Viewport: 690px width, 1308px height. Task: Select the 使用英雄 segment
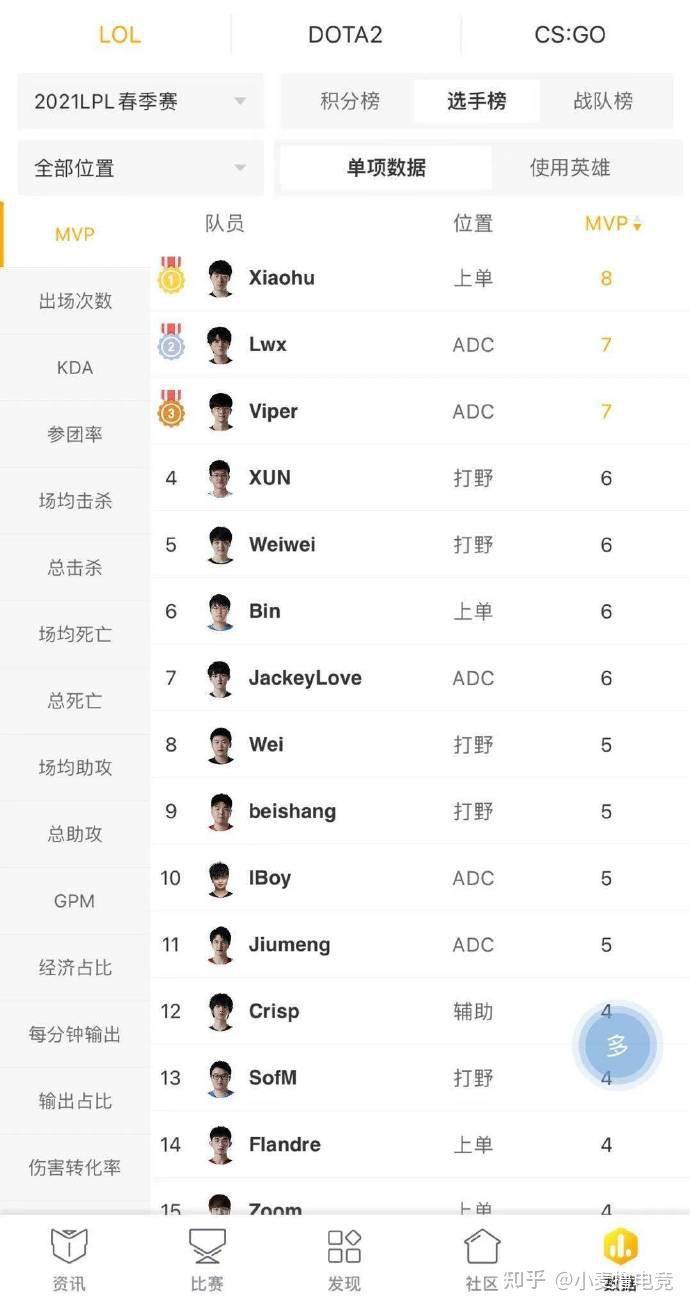pyautogui.click(x=570, y=168)
